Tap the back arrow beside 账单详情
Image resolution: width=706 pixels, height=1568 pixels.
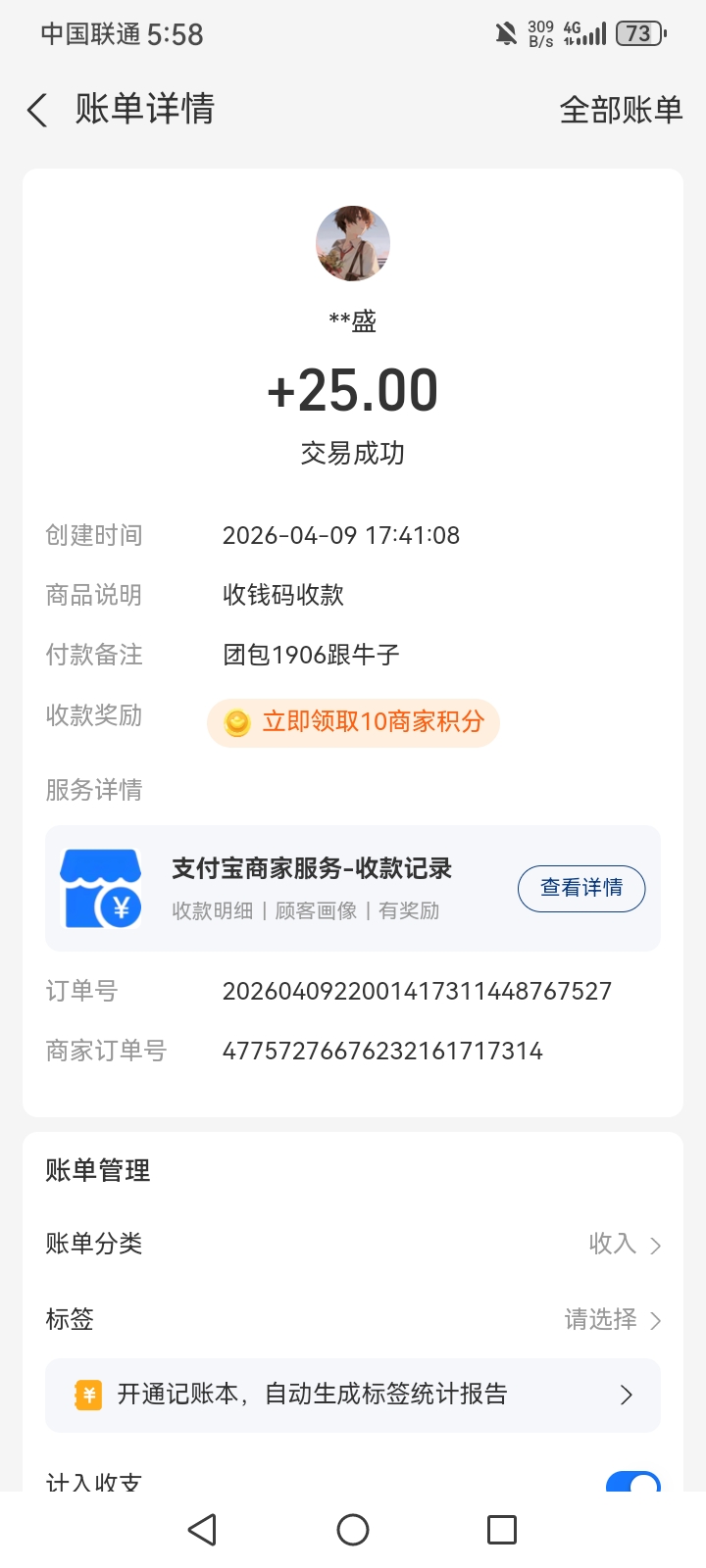(36, 111)
